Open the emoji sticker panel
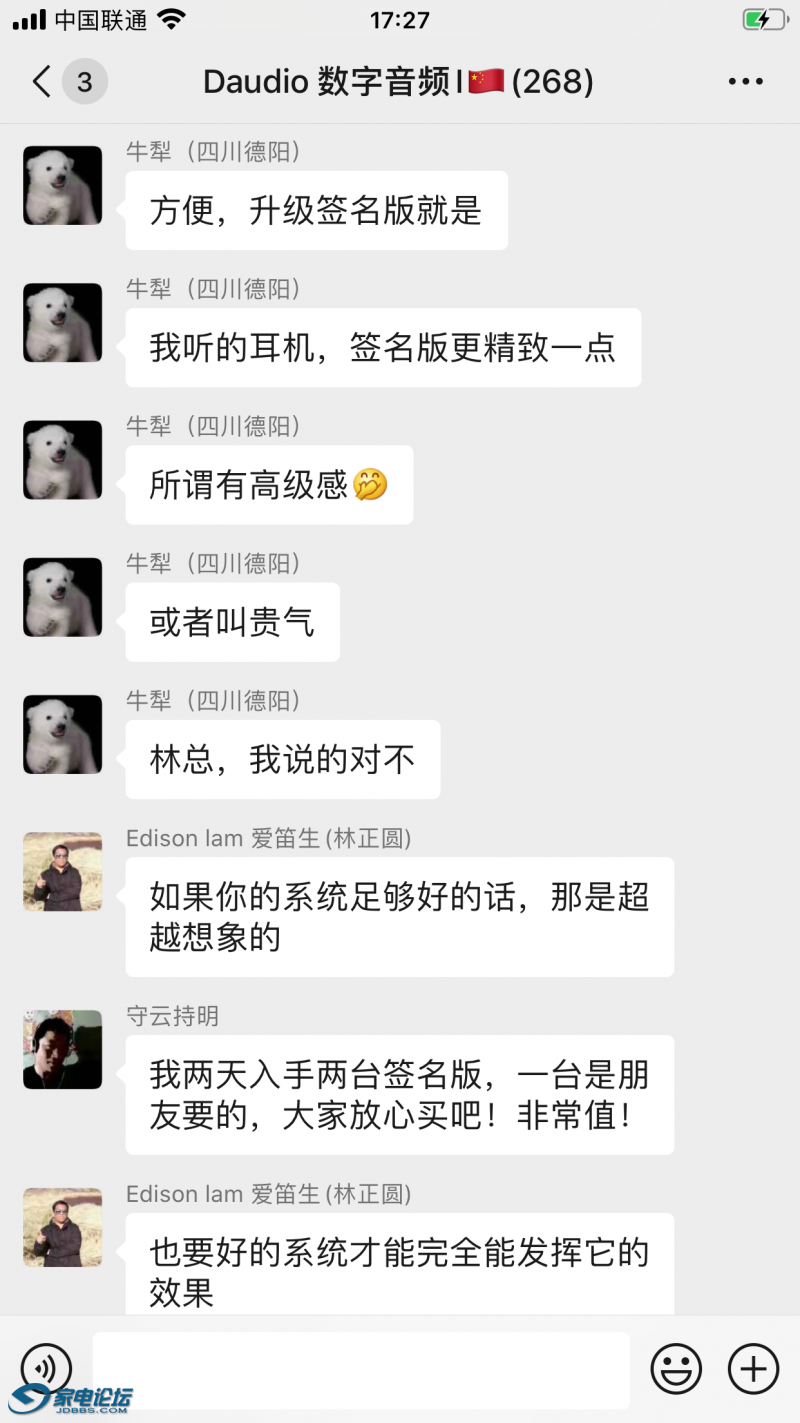Screen dimensions: 800x1423 676,1368
